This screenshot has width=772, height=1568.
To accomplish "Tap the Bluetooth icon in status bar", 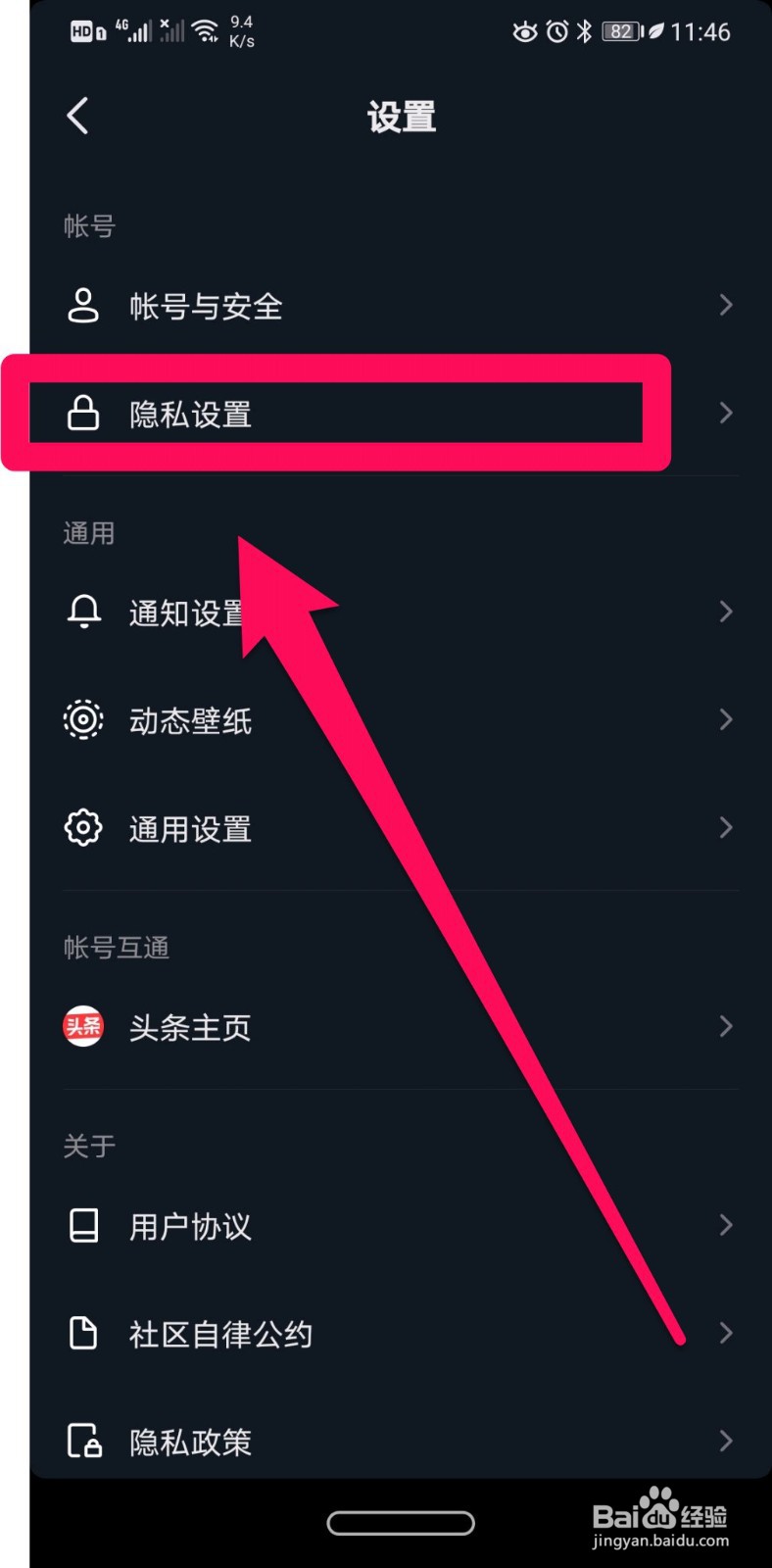I will [583, 32].
